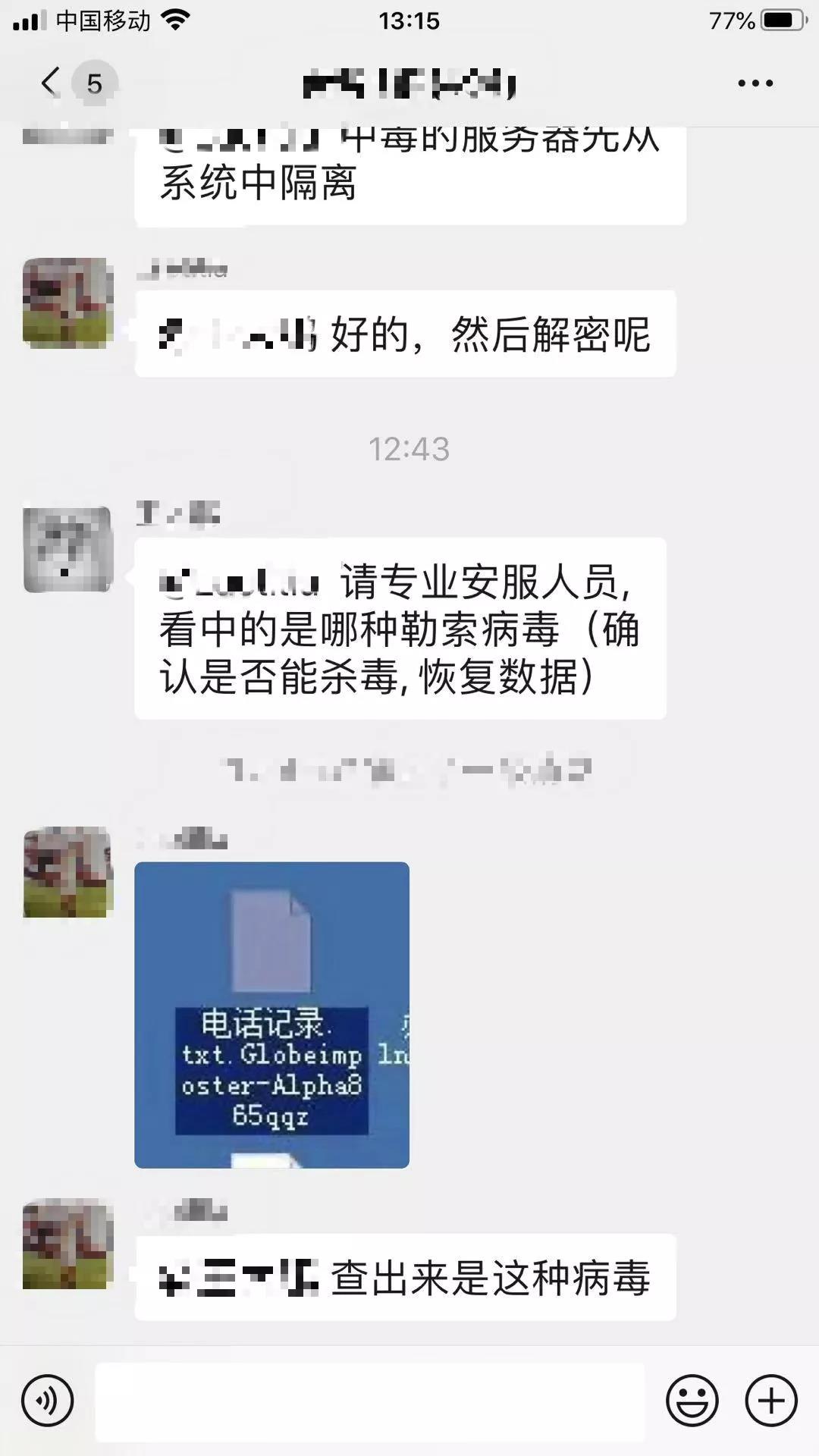
Task: View the Globeimposter-Alpha865qqz image message
Action: click(271, 1015)
